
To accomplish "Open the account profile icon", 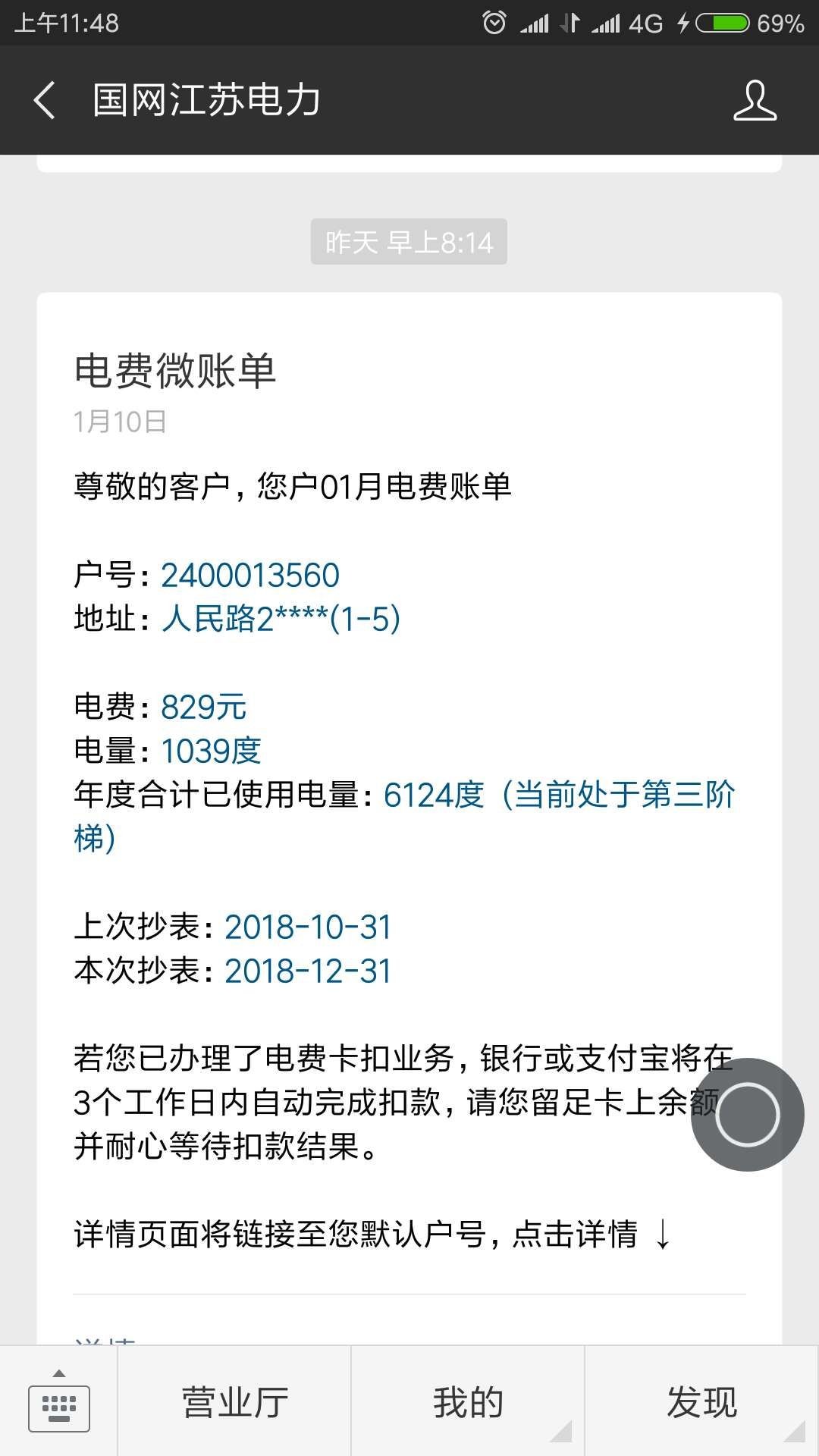I will coord(755,101).
